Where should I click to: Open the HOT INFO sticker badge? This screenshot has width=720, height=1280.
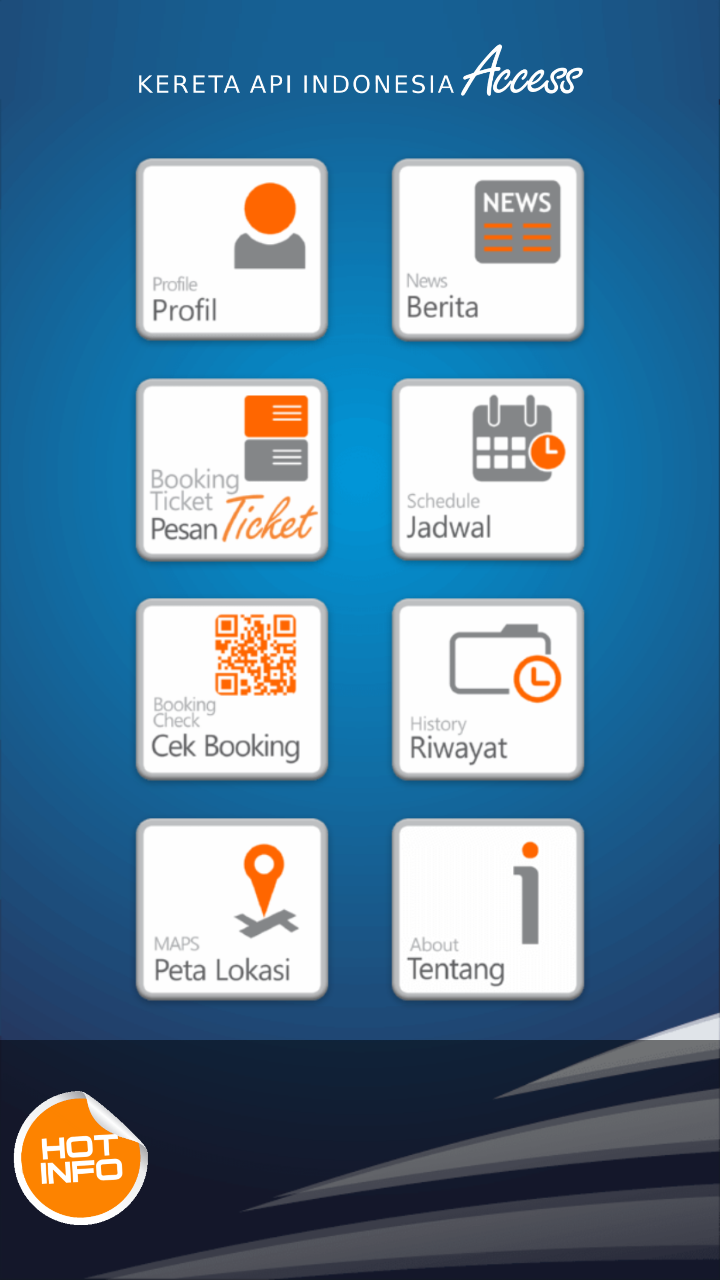82,1157
